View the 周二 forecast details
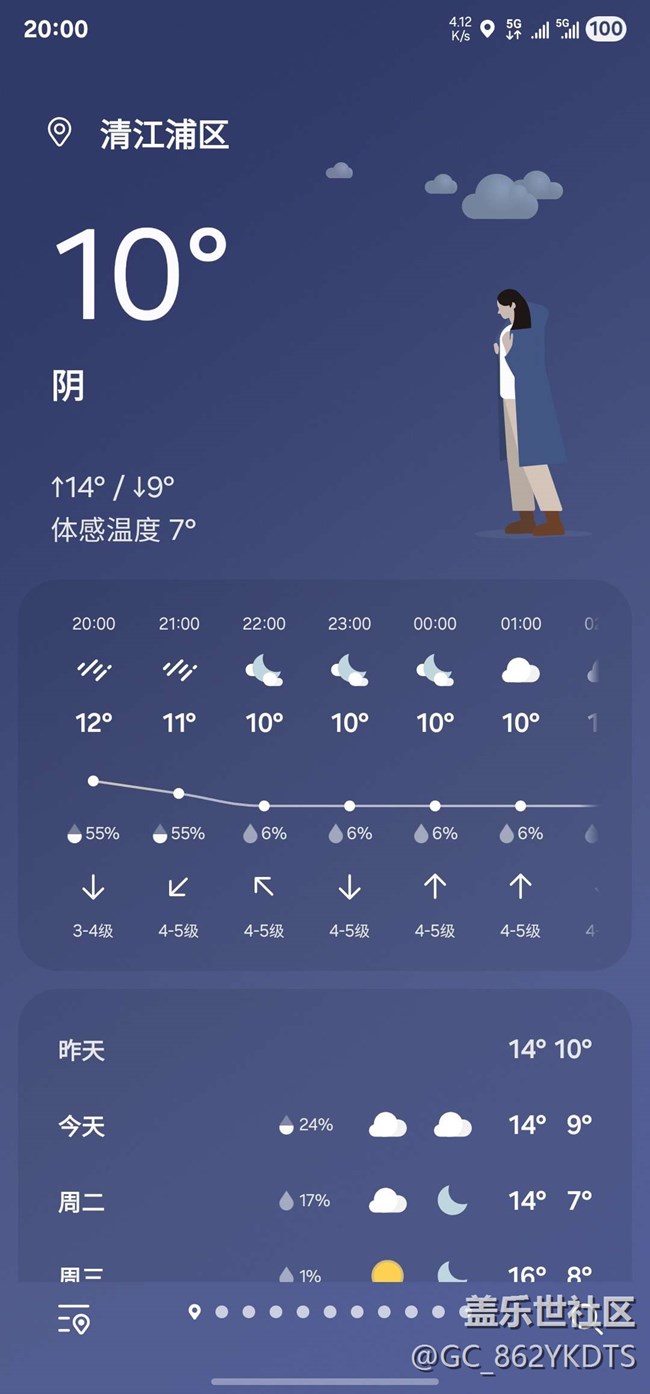 [324, 1200]
